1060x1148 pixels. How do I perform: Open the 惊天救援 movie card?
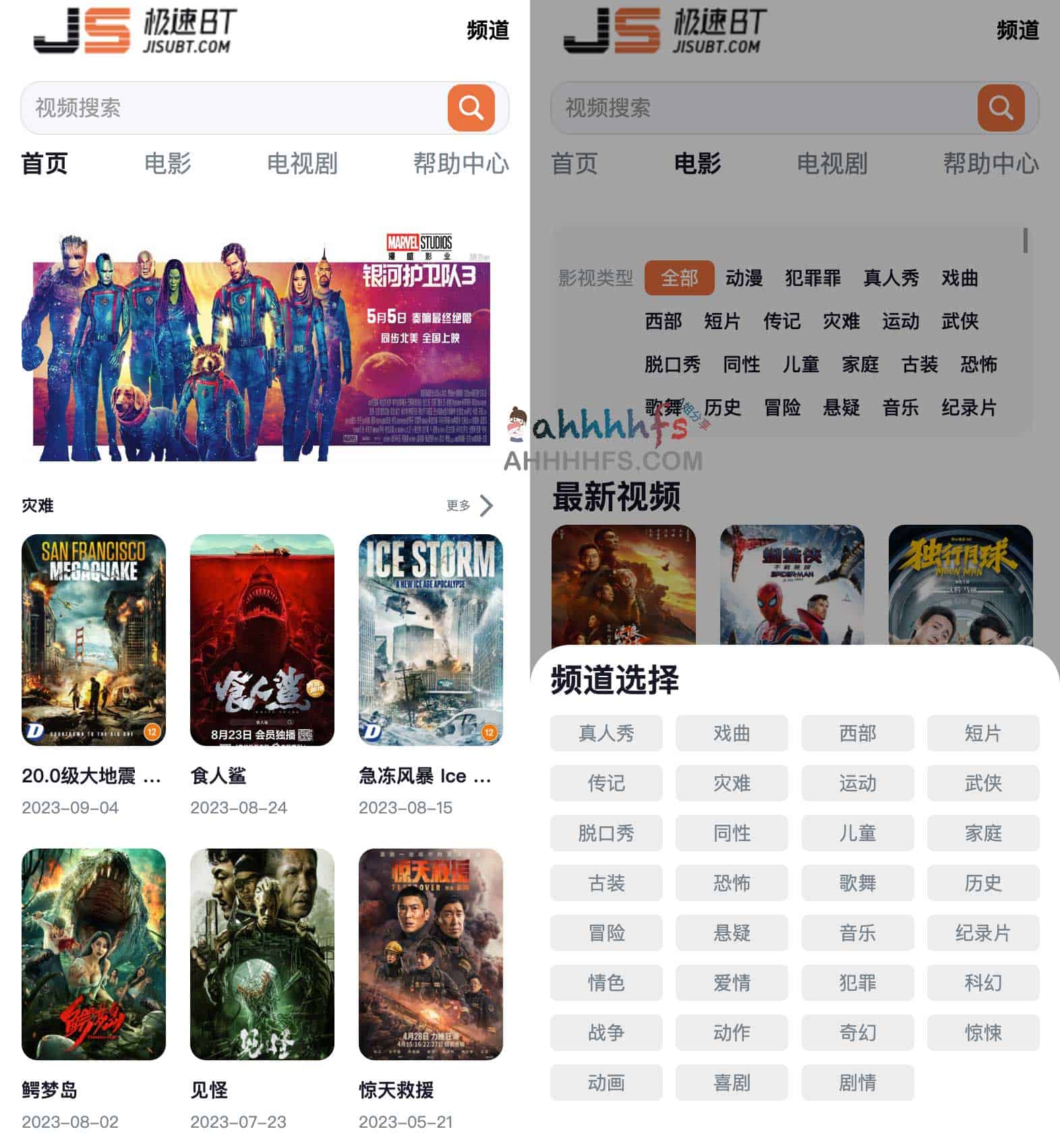point(430,954)
